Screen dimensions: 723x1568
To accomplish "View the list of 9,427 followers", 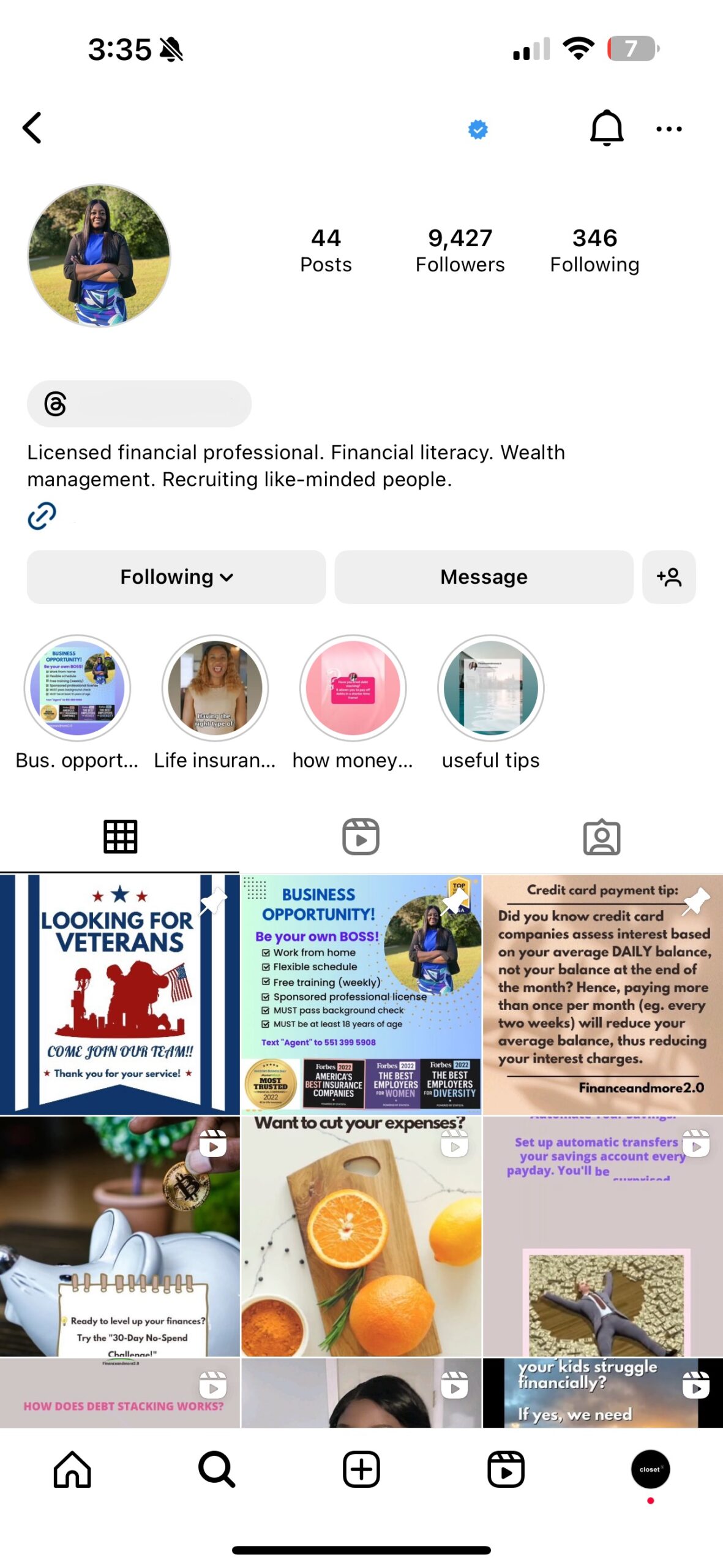I will 460,251.
